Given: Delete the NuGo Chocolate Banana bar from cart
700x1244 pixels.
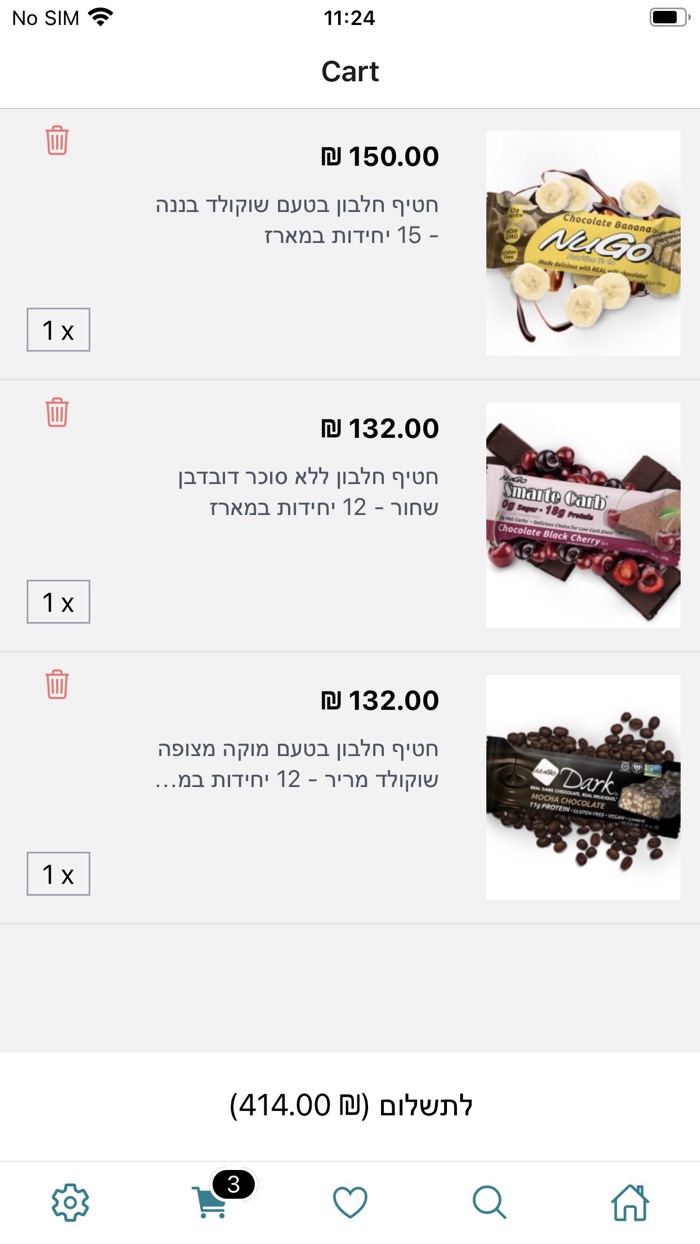Looking at the screenshot, I should point(57,141).
